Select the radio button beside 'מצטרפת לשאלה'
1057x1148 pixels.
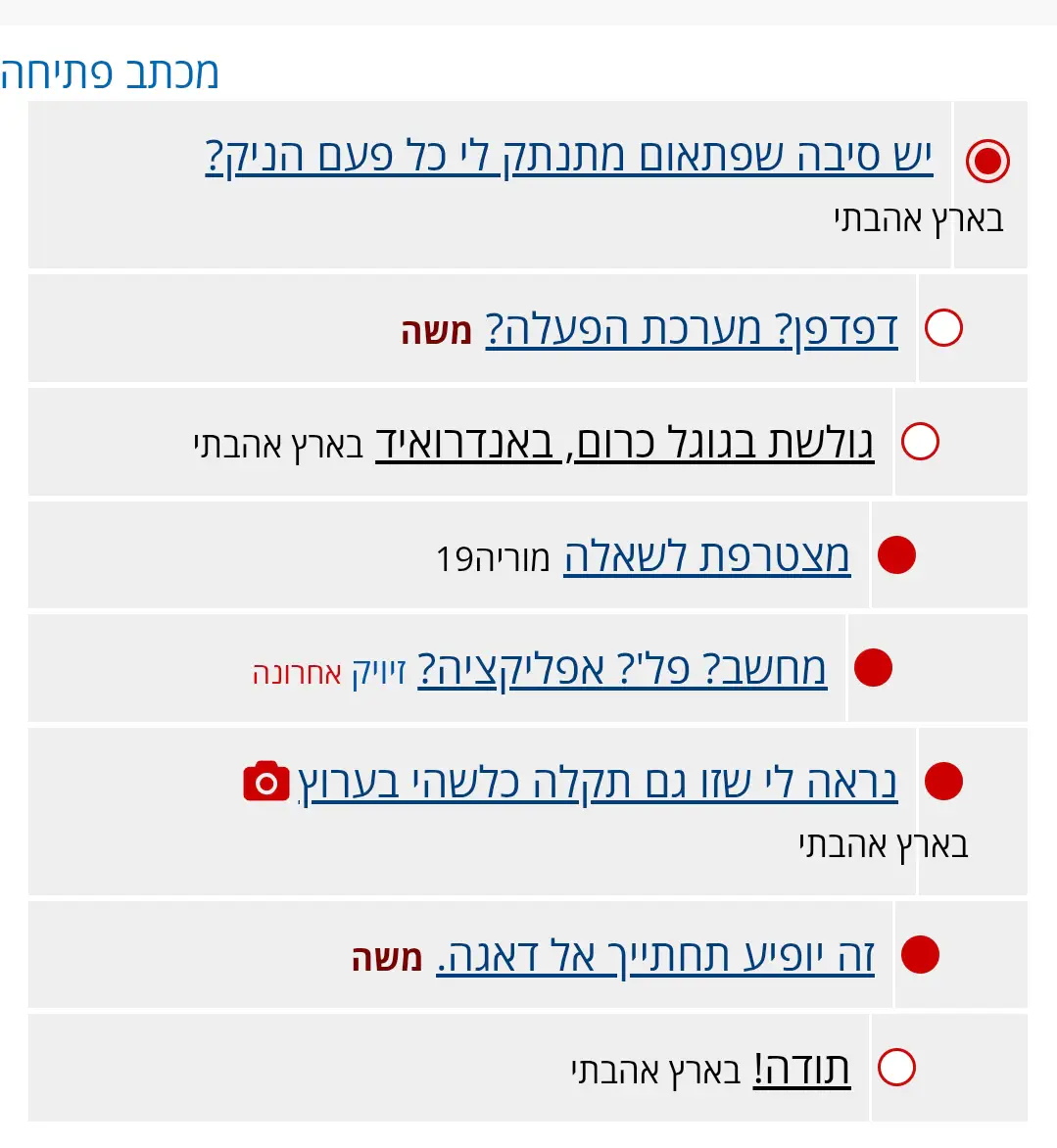pos(896,554)
